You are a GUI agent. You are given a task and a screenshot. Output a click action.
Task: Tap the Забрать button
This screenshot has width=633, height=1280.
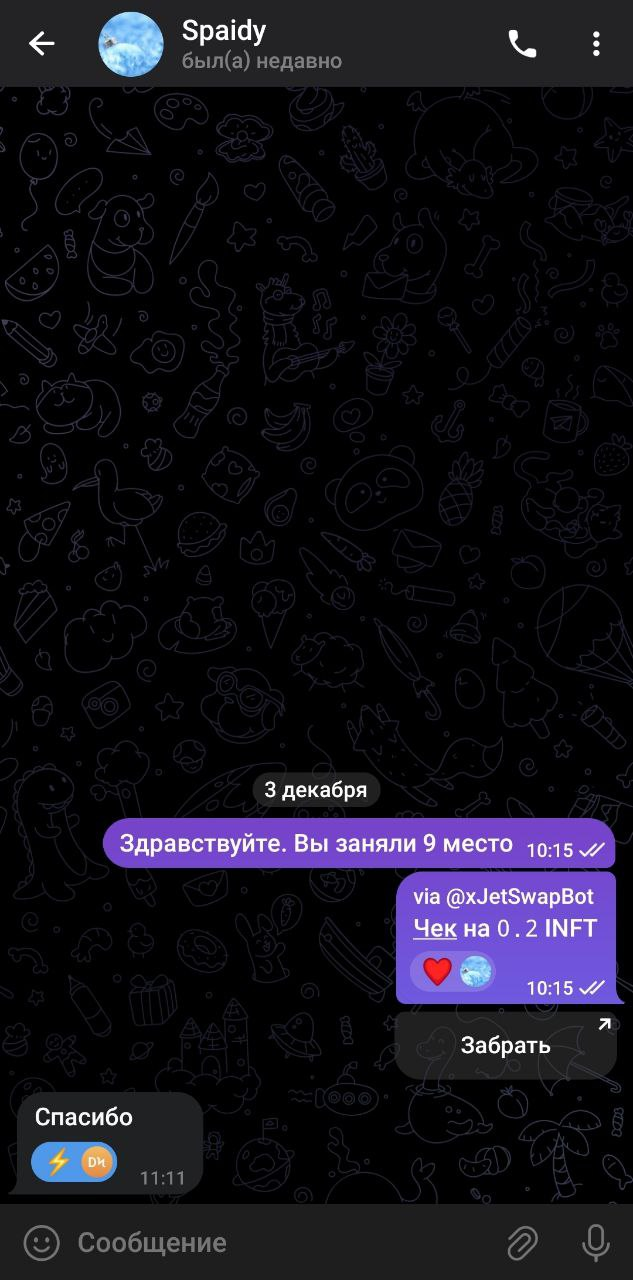click(505, 1046)
